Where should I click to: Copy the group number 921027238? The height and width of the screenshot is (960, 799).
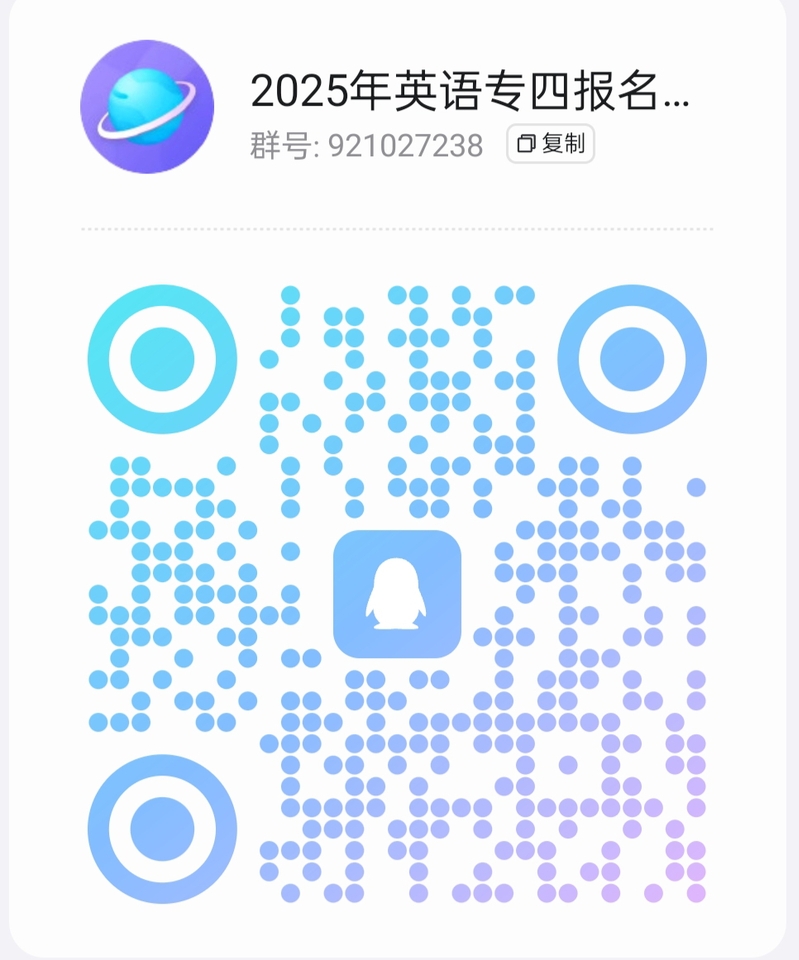pos(550,144)
